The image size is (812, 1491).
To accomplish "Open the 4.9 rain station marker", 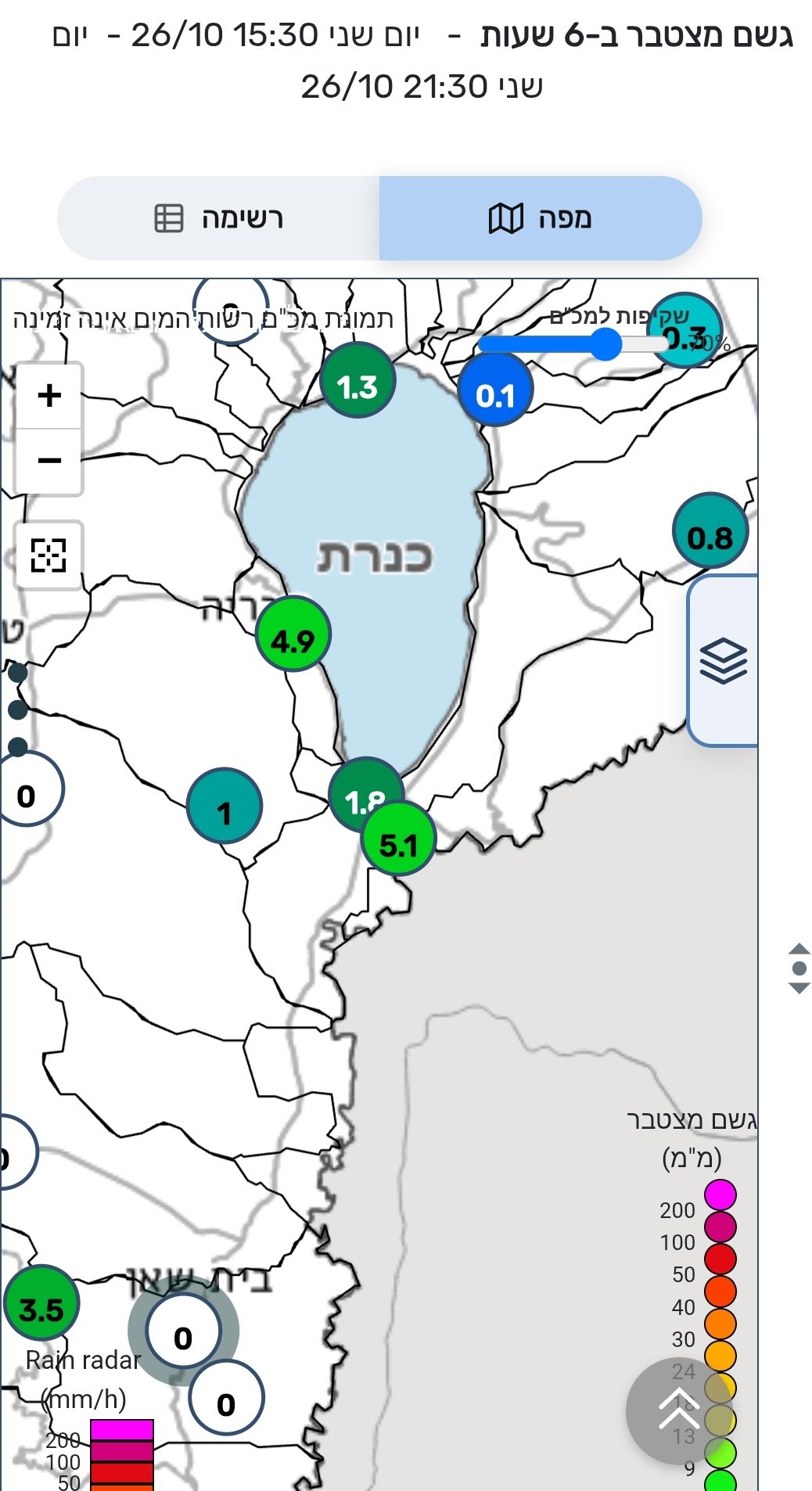I will (293, 634).
